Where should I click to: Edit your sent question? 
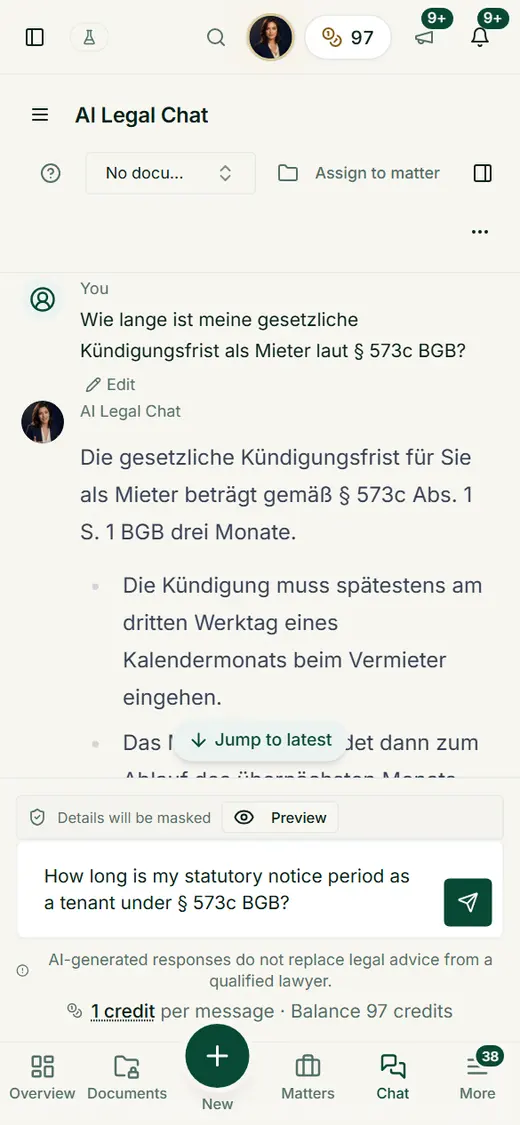(110, 385)
